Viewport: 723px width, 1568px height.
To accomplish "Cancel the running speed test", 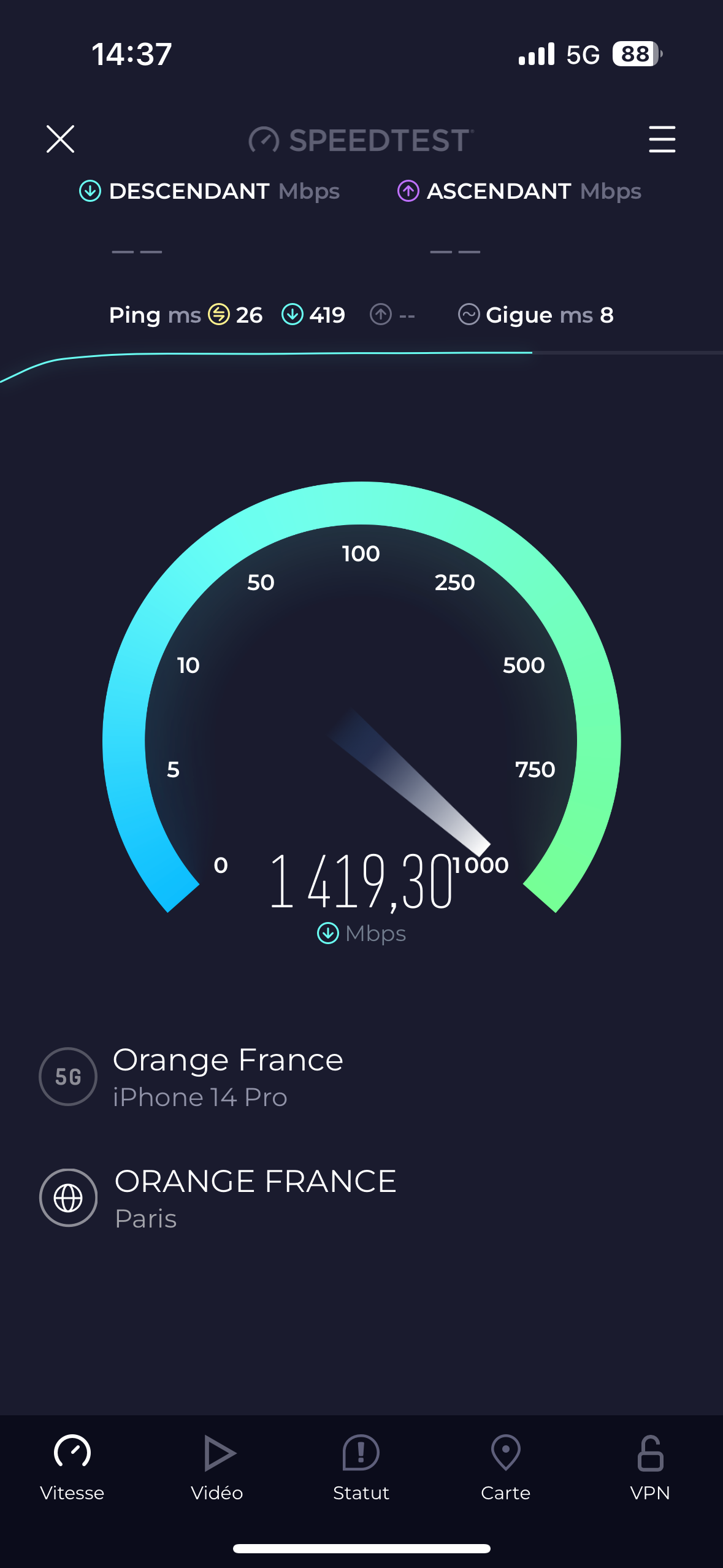I will pos(60,139).
